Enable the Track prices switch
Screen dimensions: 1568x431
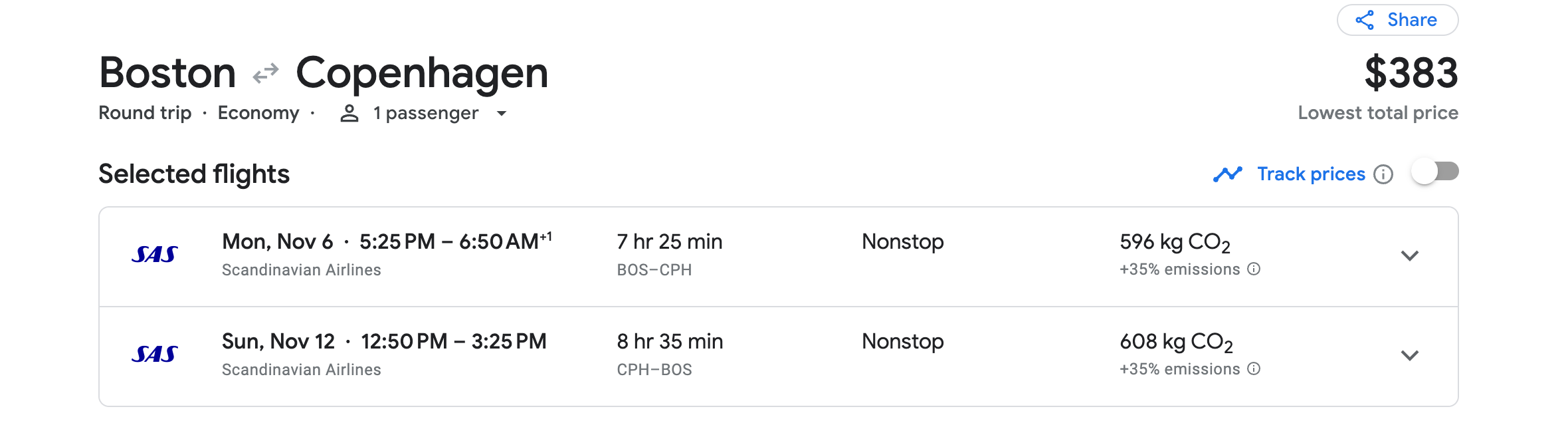point(1434,172)
